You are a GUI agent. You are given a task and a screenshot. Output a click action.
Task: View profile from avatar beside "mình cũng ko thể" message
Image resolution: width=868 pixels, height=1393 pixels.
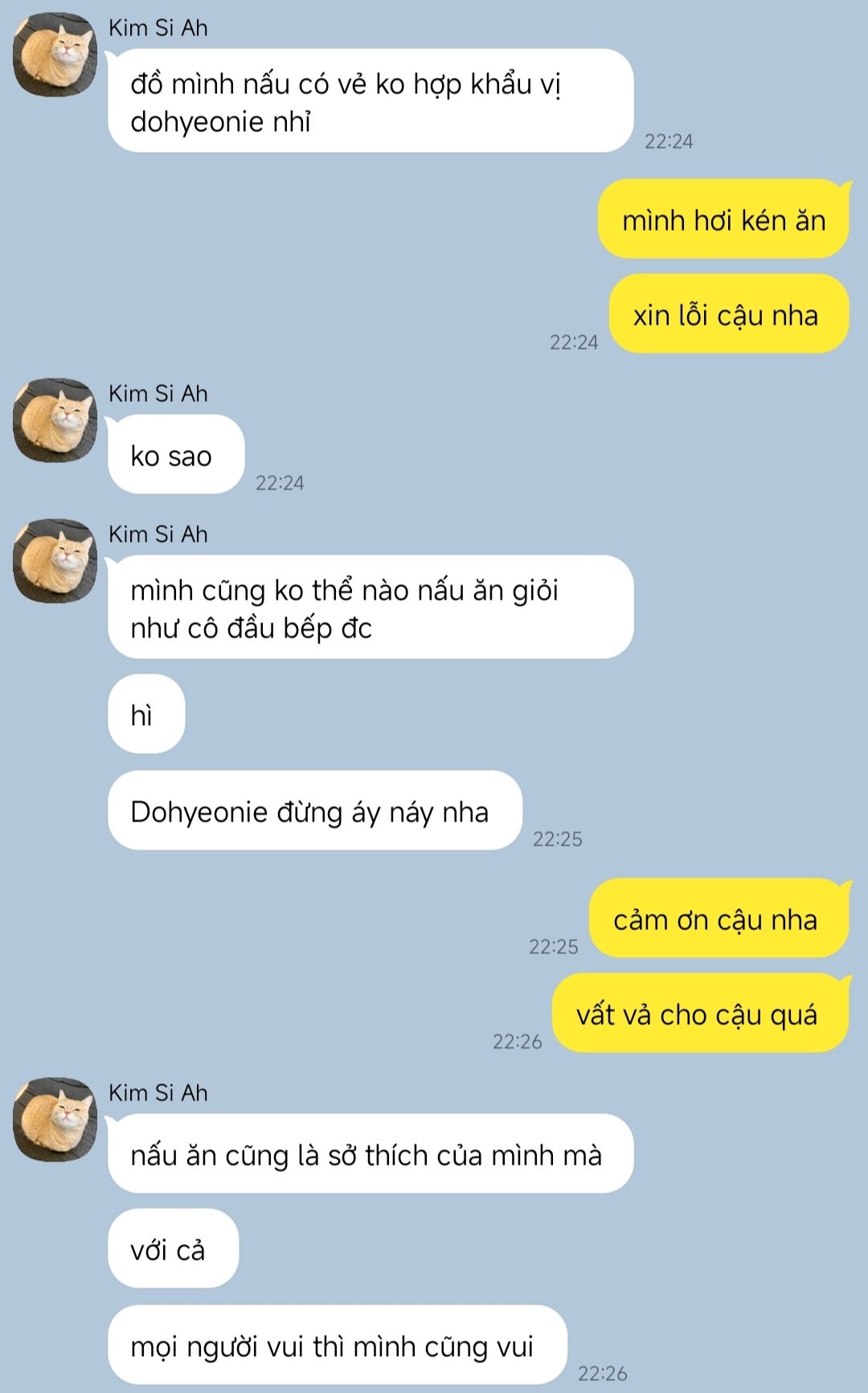[x=55, y=561]
